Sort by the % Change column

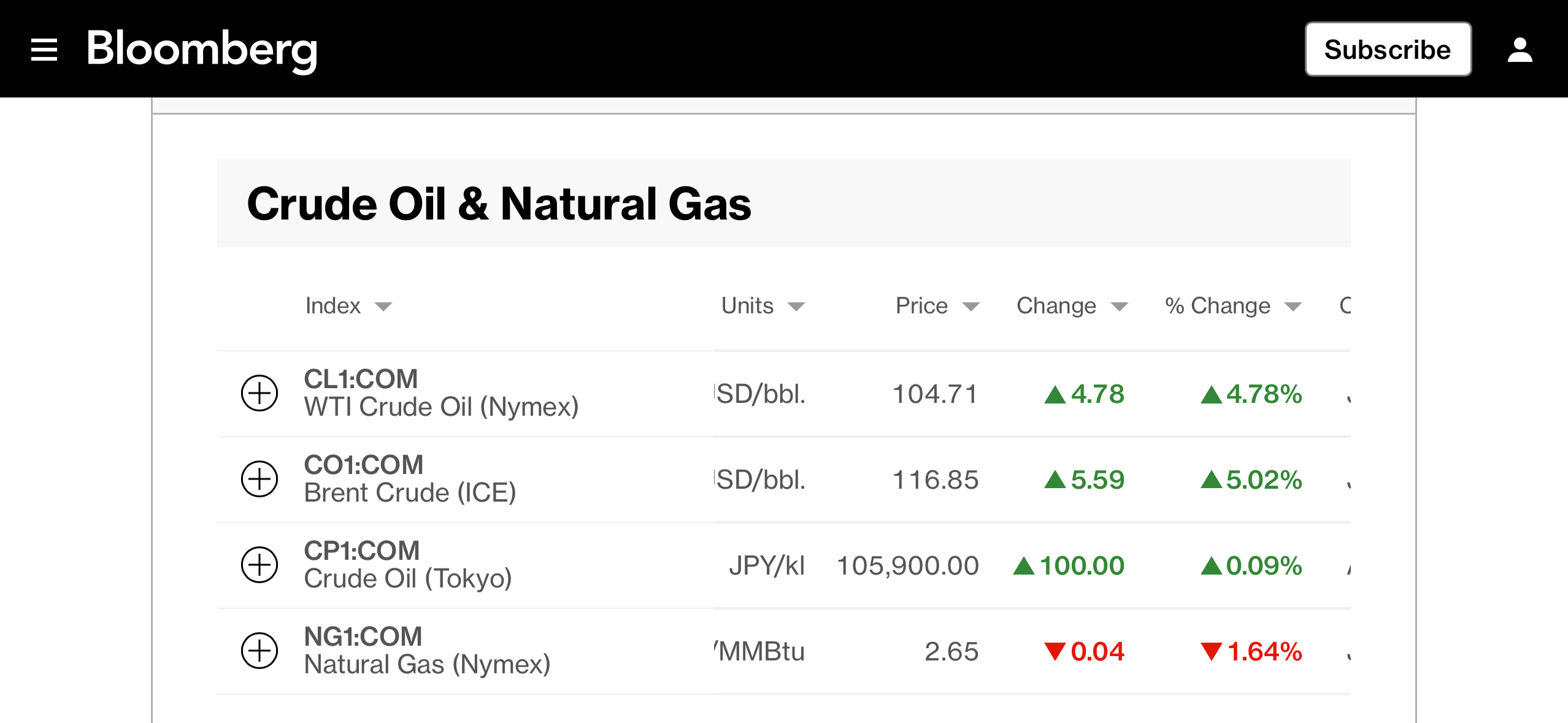click(x=1232, y=305)
